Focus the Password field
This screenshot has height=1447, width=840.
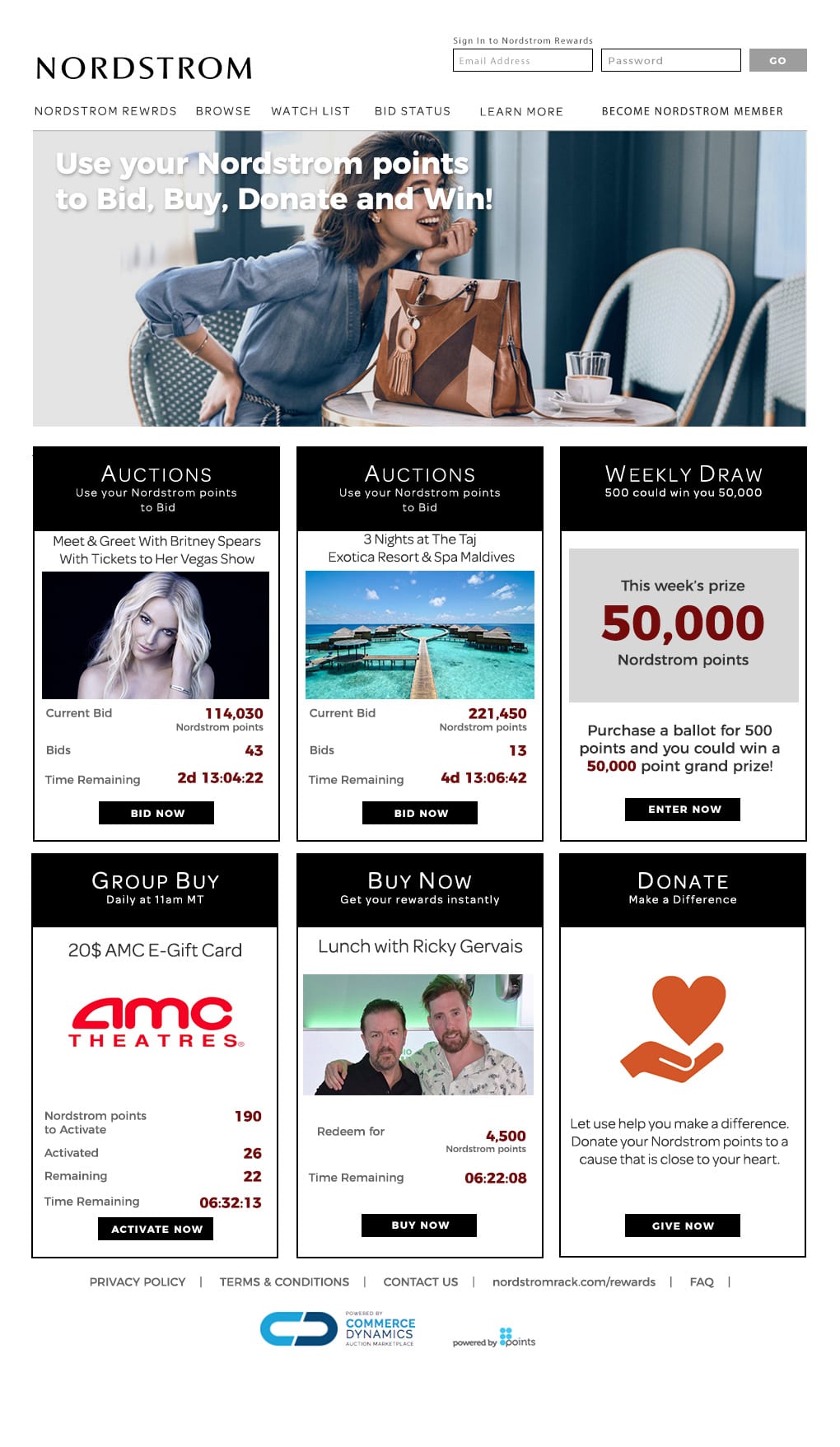(670, 60)
